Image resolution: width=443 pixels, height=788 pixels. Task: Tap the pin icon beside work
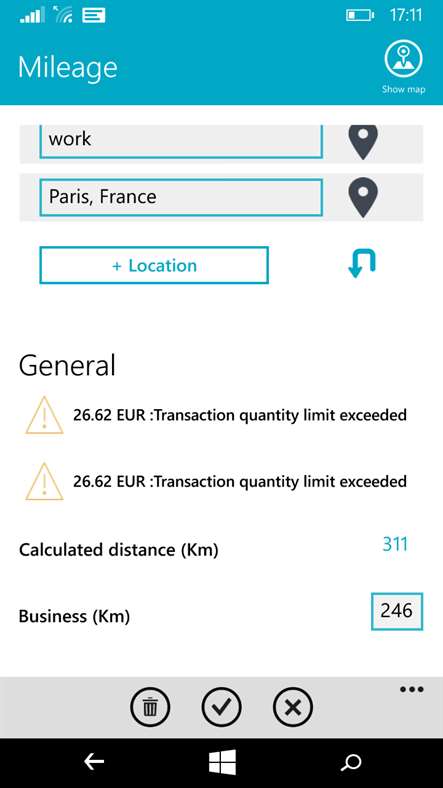point(363,142)
